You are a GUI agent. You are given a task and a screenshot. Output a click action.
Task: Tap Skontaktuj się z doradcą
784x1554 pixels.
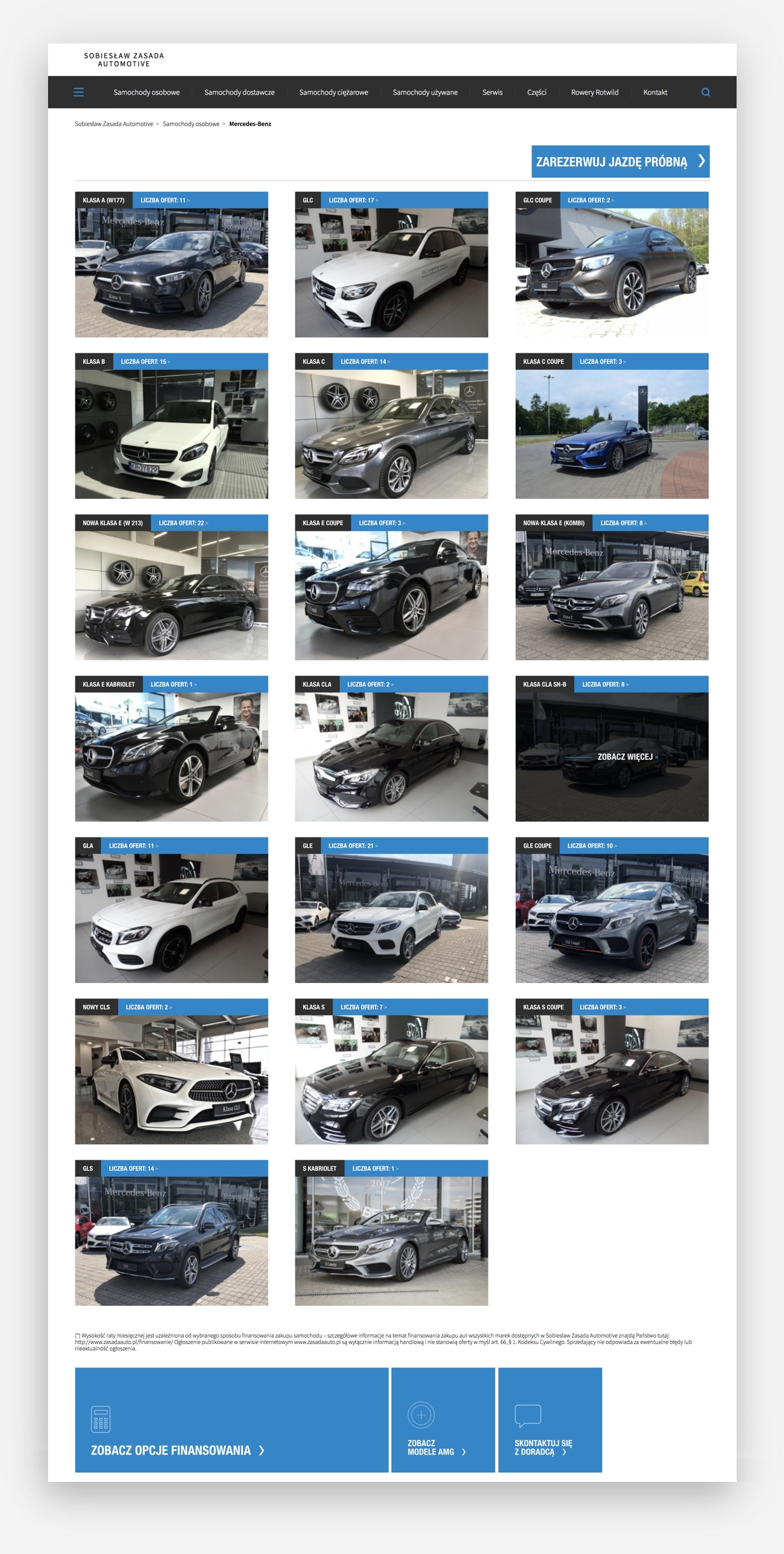542,1447
